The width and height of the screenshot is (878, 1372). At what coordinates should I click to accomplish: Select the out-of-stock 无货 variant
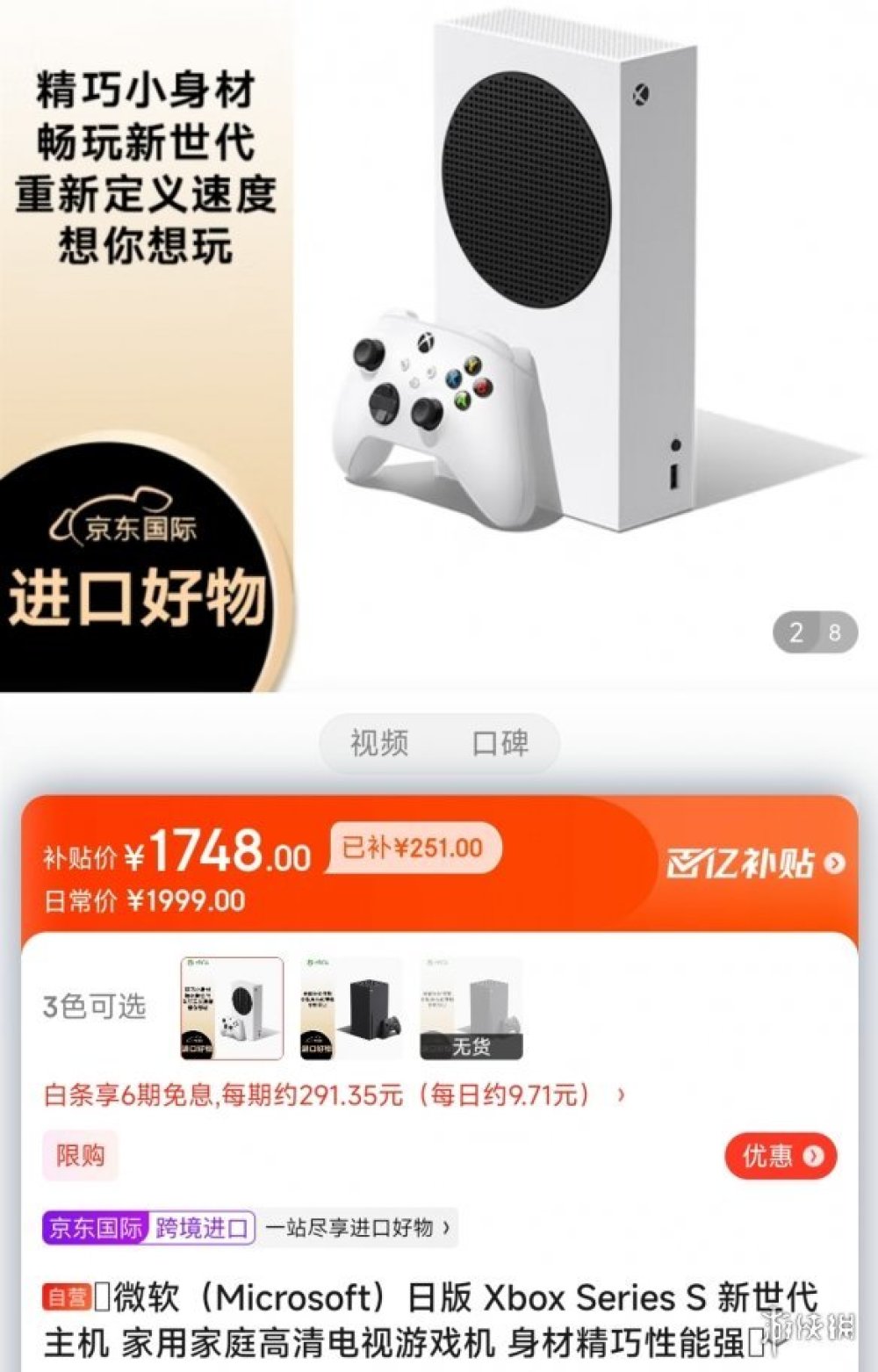point(471,1008)
